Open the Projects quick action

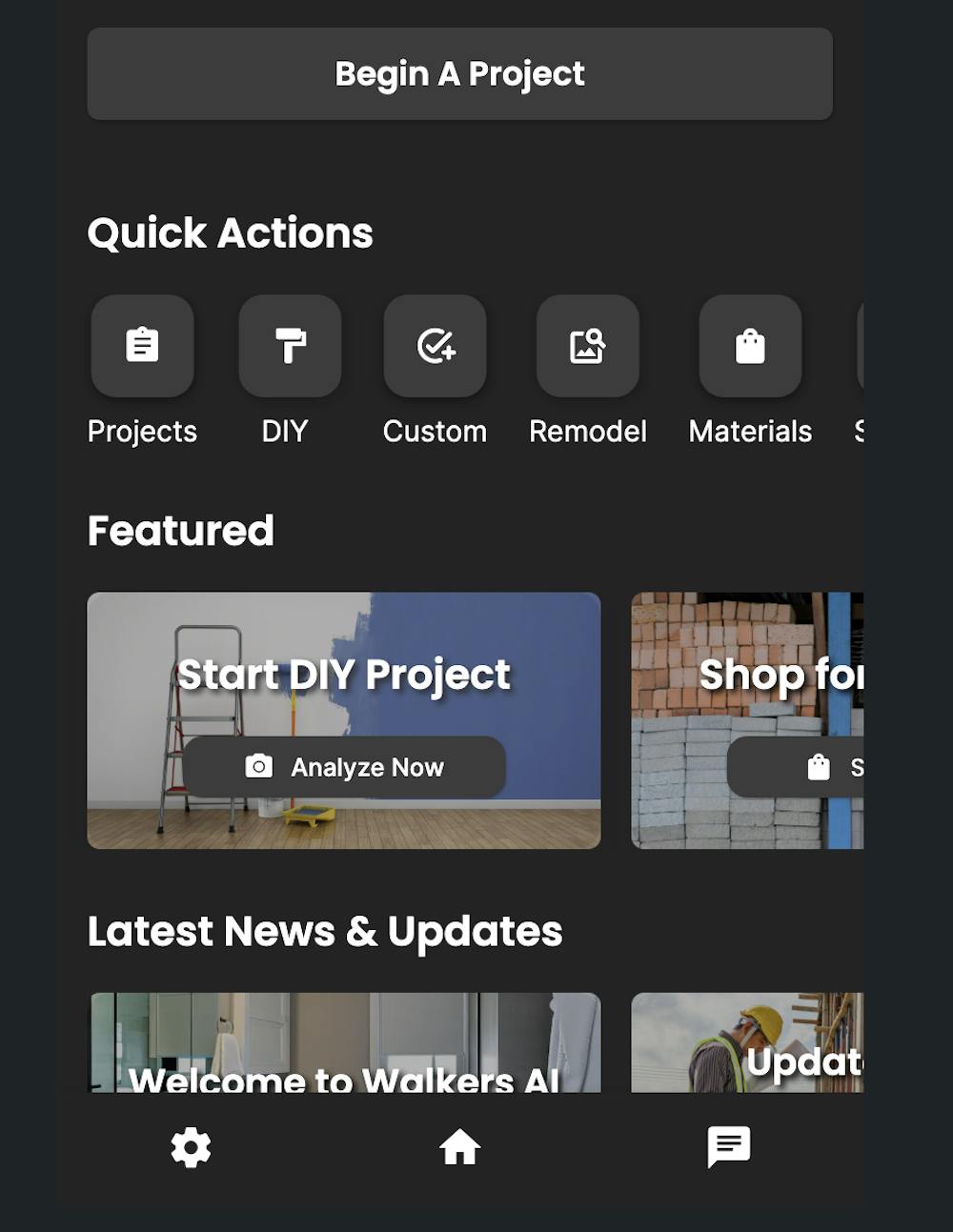coord(142,346)
